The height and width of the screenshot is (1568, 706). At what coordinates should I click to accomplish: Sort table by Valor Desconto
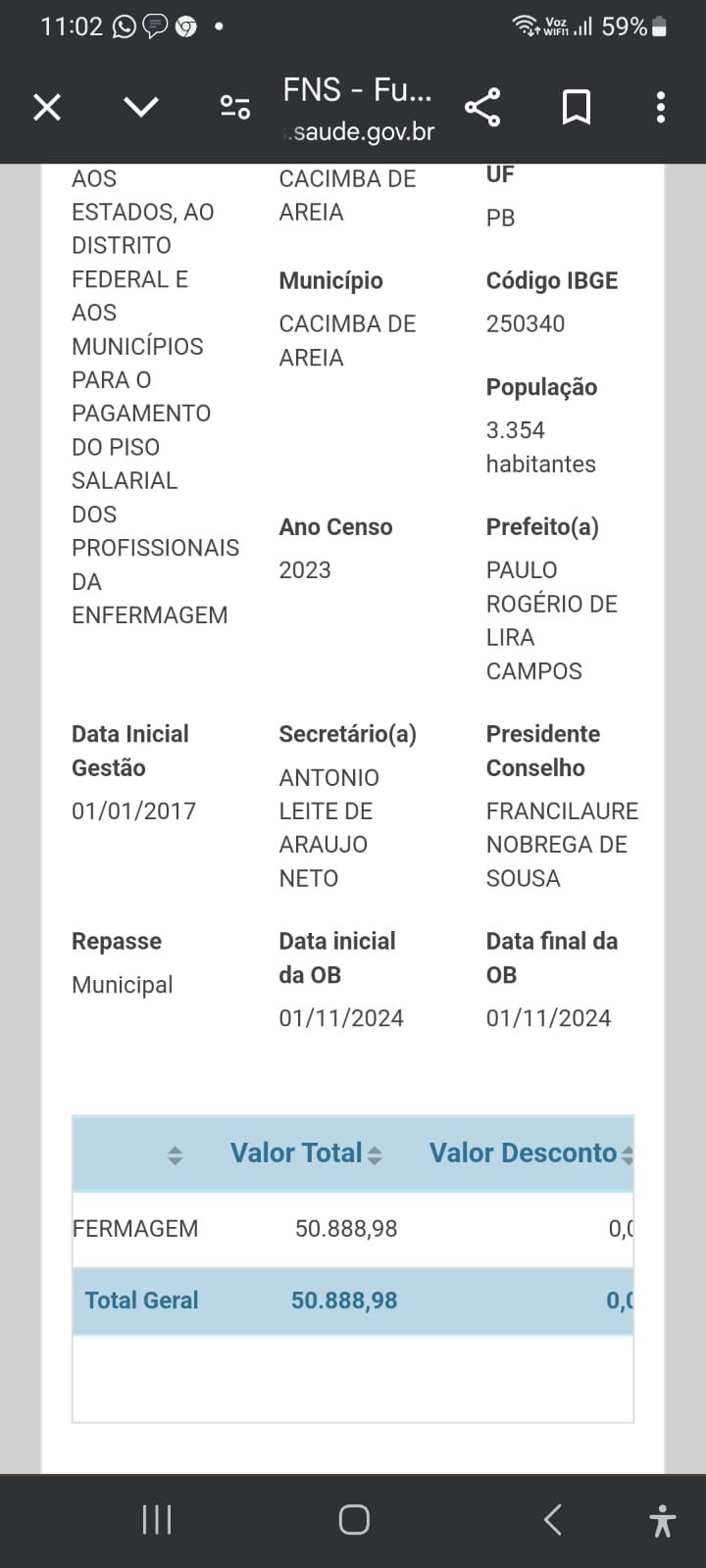tap(531, 1153)
